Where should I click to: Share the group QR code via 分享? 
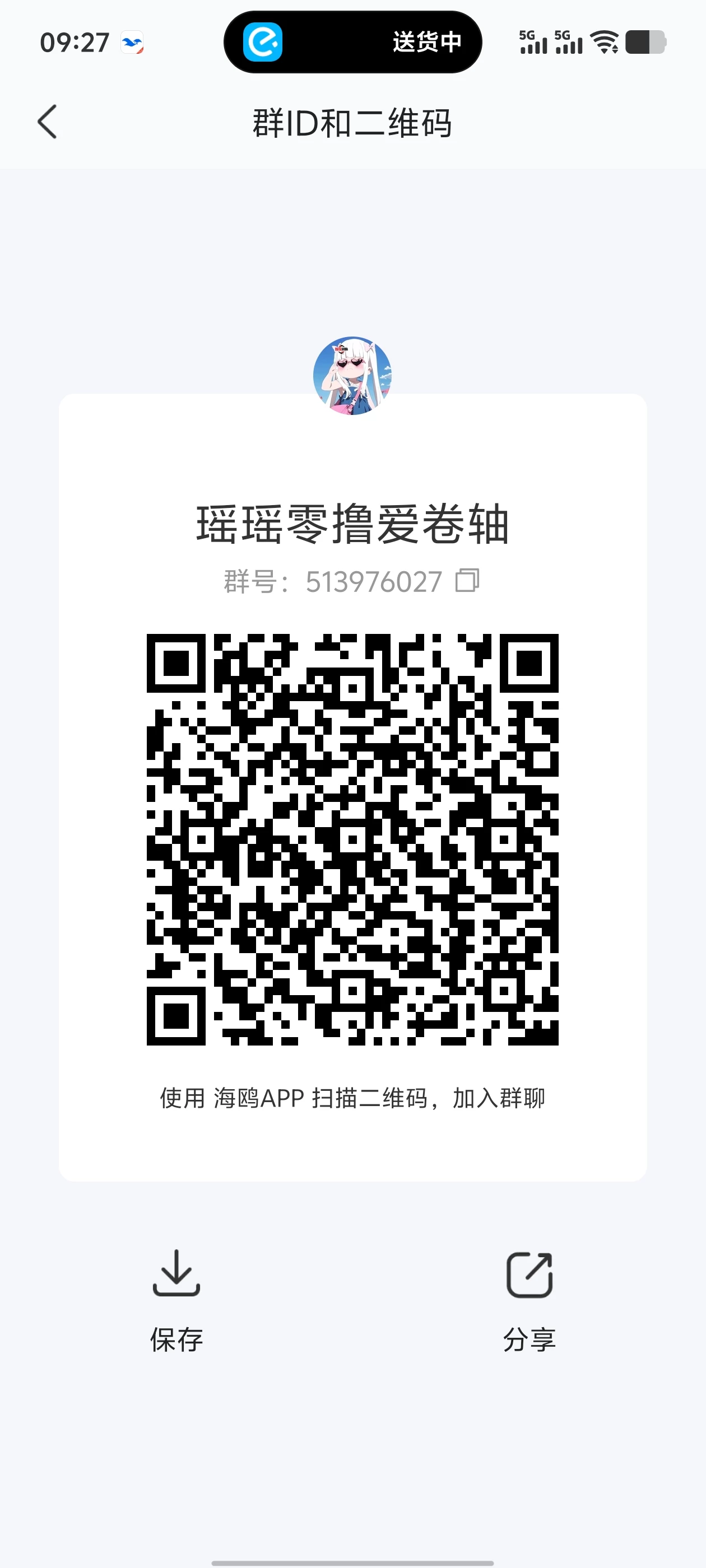point(529,1296)
